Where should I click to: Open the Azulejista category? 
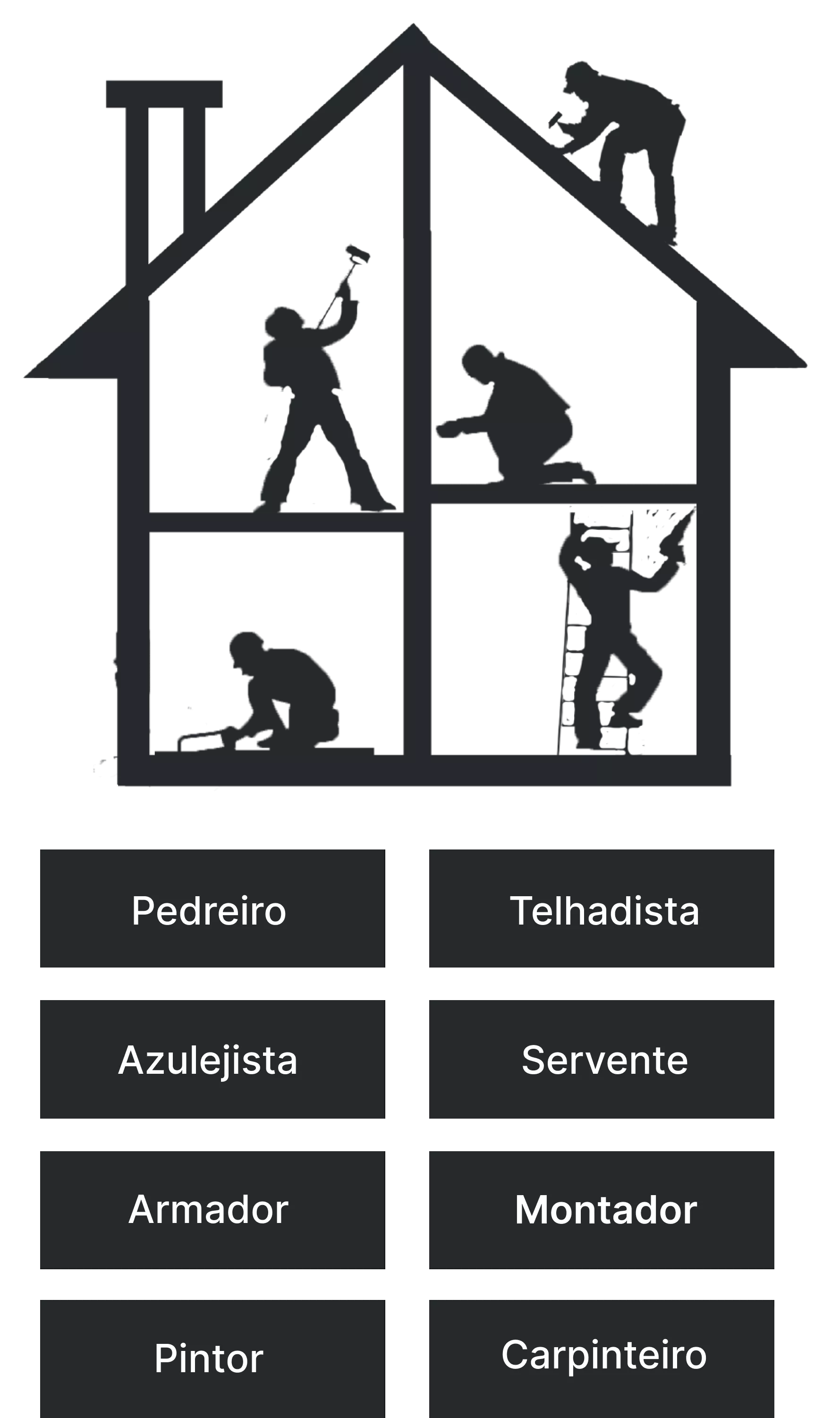(211, 1059)
